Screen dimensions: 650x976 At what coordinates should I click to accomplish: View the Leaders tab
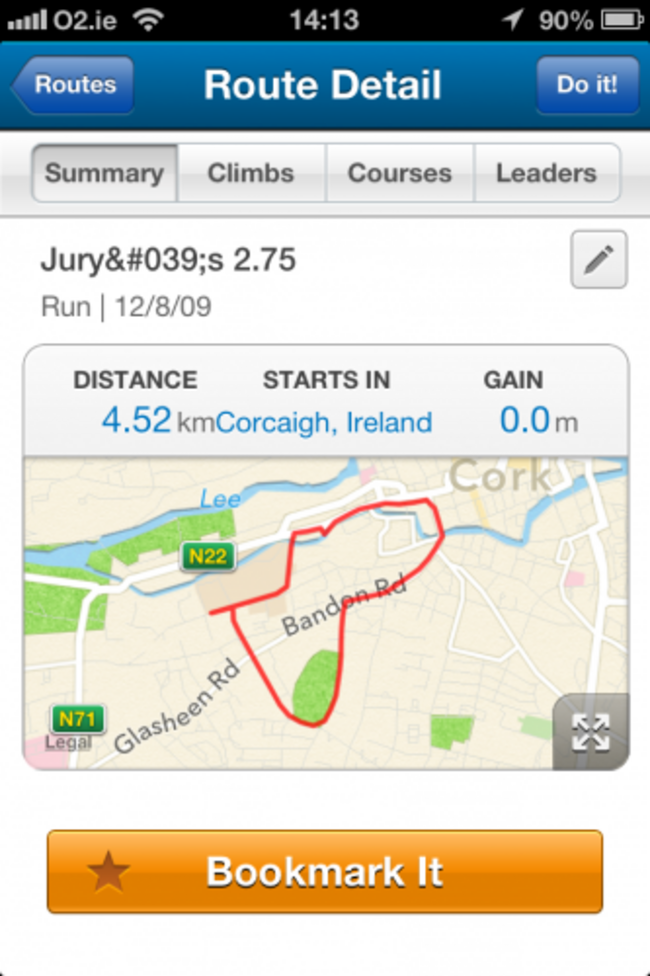546,173
